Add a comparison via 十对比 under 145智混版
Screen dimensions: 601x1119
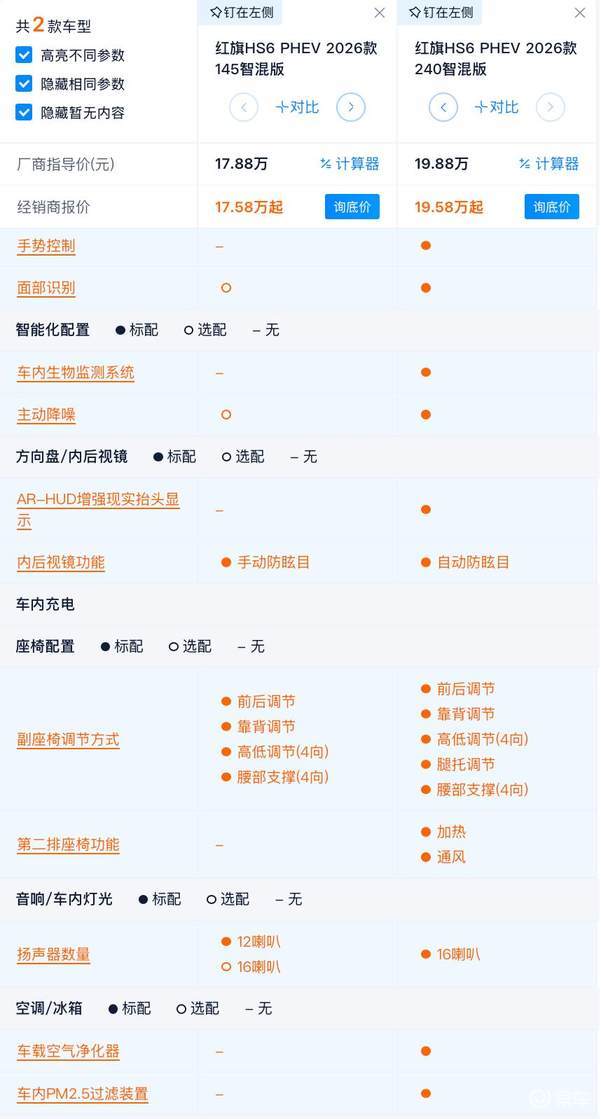tap(297, 107)
